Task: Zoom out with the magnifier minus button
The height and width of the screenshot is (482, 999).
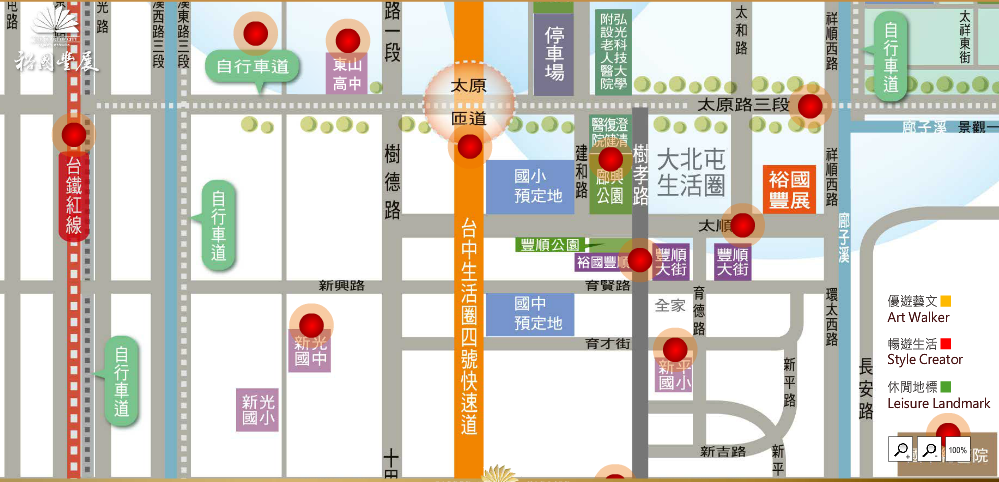Action: tap(929, 450)
